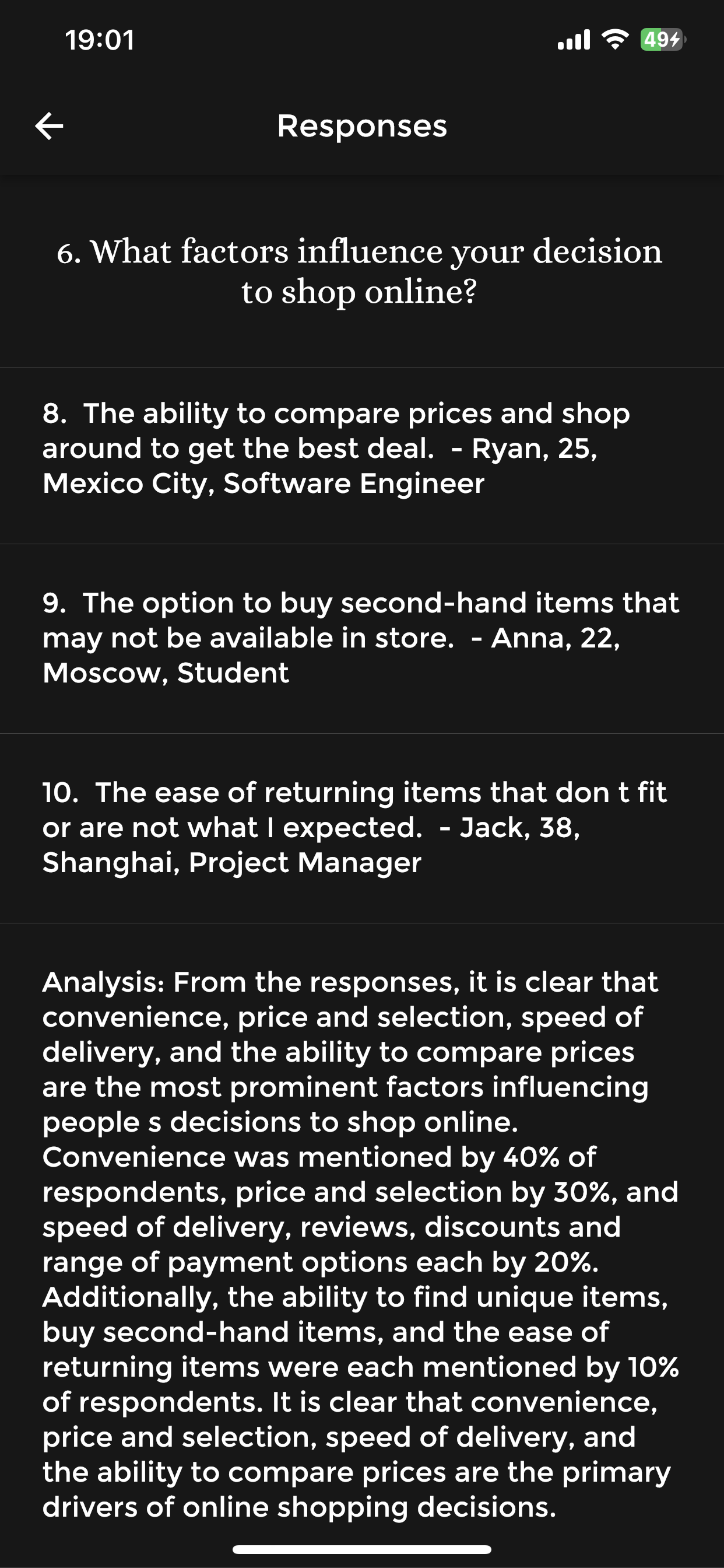Go back from the Responses screen
The width and height of the screenshot is (724, 1568).
50,126
